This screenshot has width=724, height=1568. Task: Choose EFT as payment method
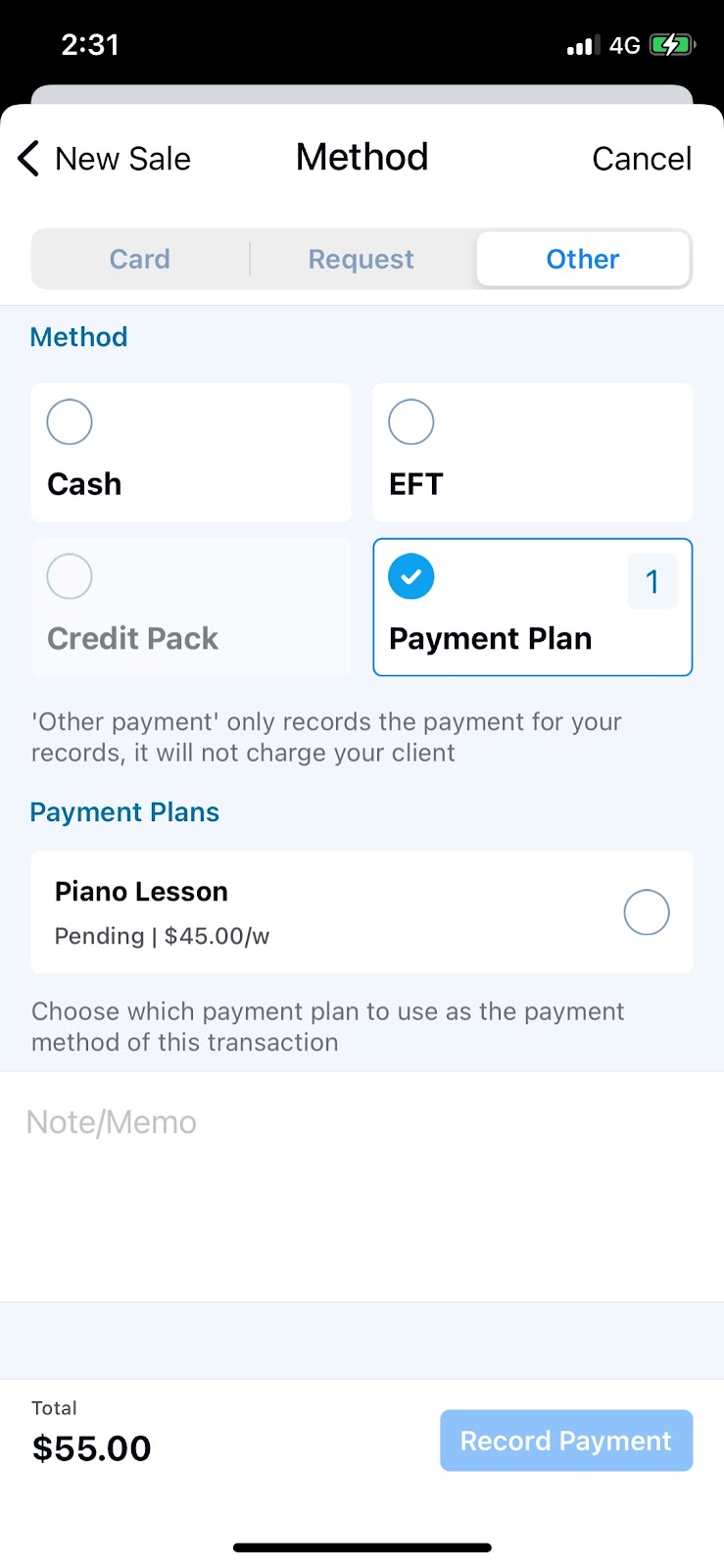click(532, 453)
